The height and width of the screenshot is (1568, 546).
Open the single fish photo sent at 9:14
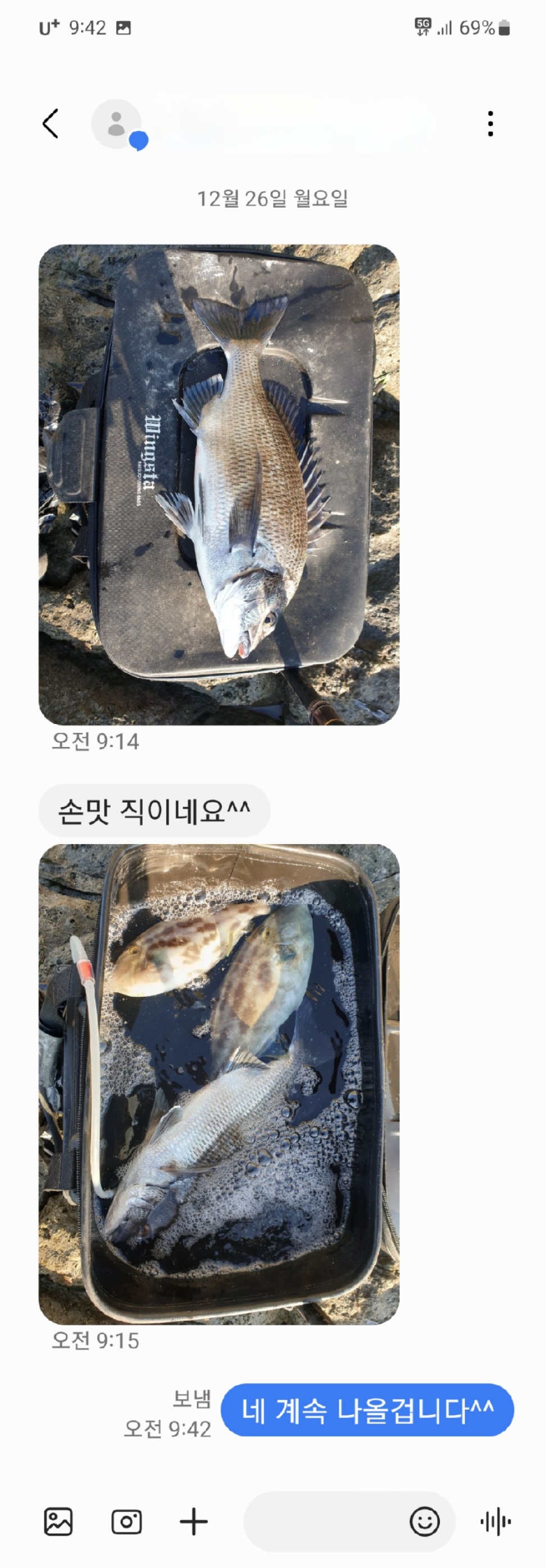click(219, 485)
